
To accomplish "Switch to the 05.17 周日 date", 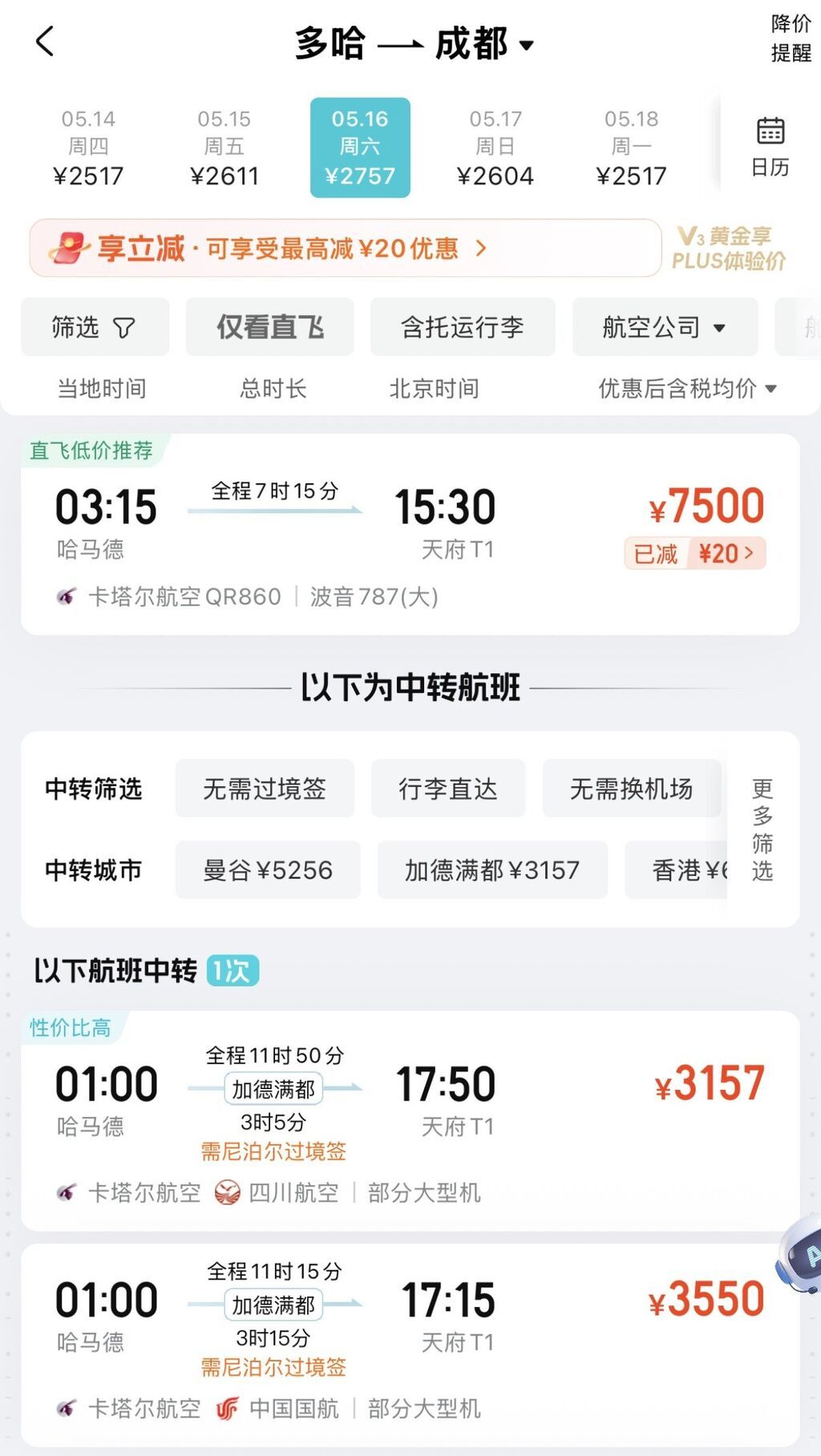I will (x=495, y=147).
